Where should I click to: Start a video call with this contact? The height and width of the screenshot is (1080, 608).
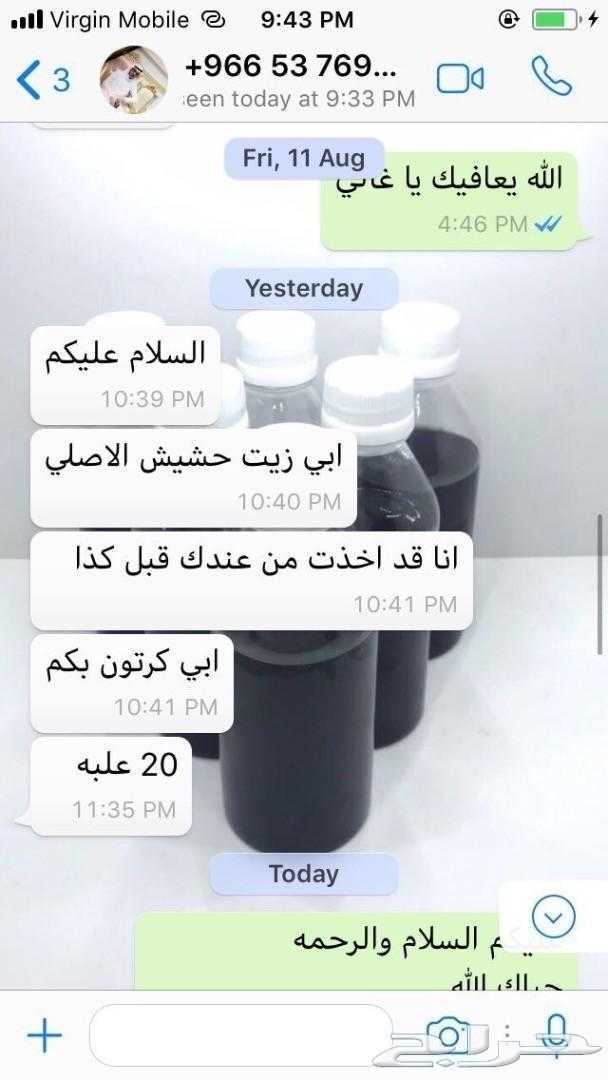click(x=460, y=79)
